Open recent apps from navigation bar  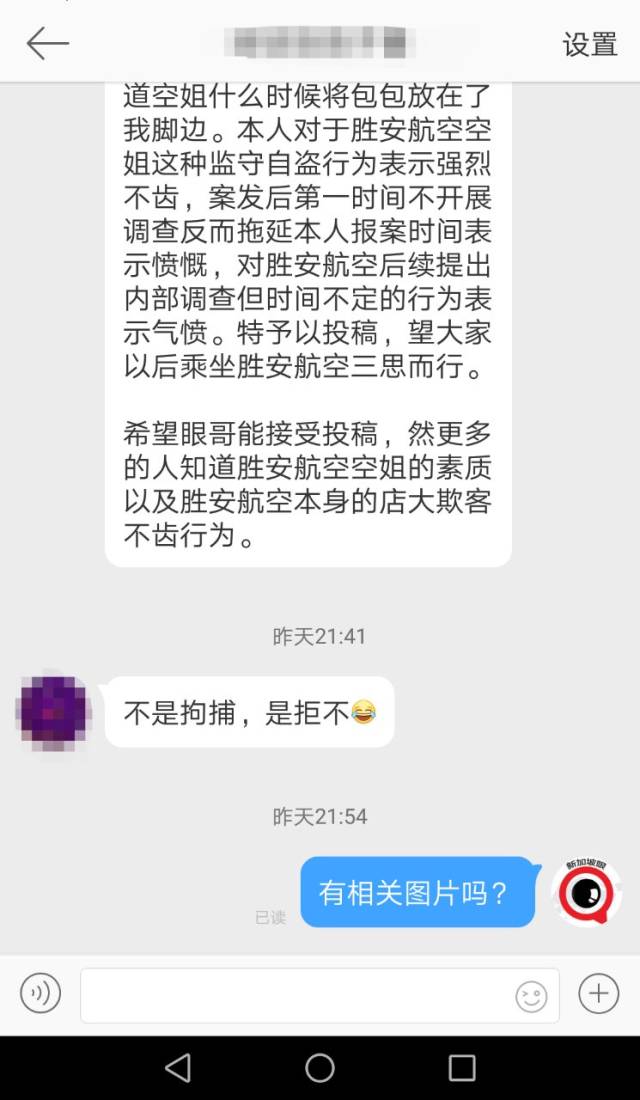pos(462,1068)
